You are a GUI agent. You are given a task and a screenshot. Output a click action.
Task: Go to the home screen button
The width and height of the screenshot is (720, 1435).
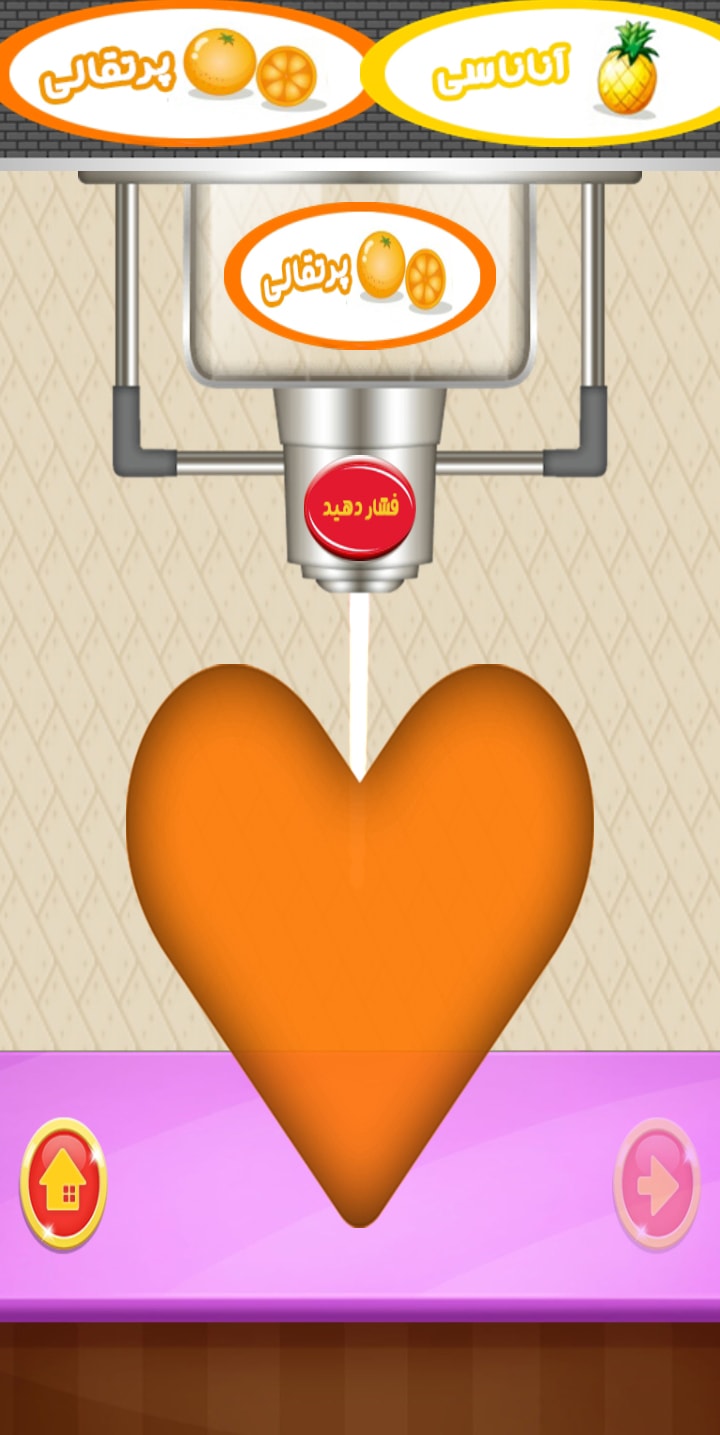click(x=63, y=1184)
